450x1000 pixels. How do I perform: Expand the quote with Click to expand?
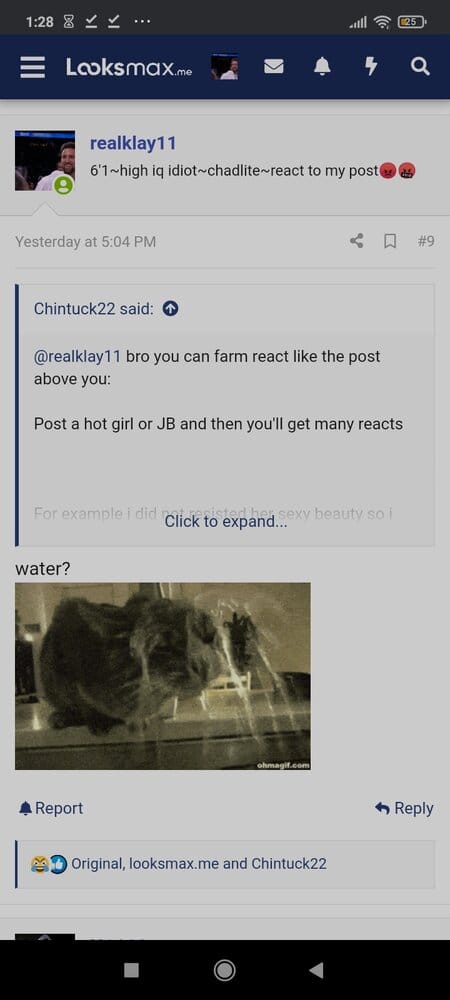point(226,522)
